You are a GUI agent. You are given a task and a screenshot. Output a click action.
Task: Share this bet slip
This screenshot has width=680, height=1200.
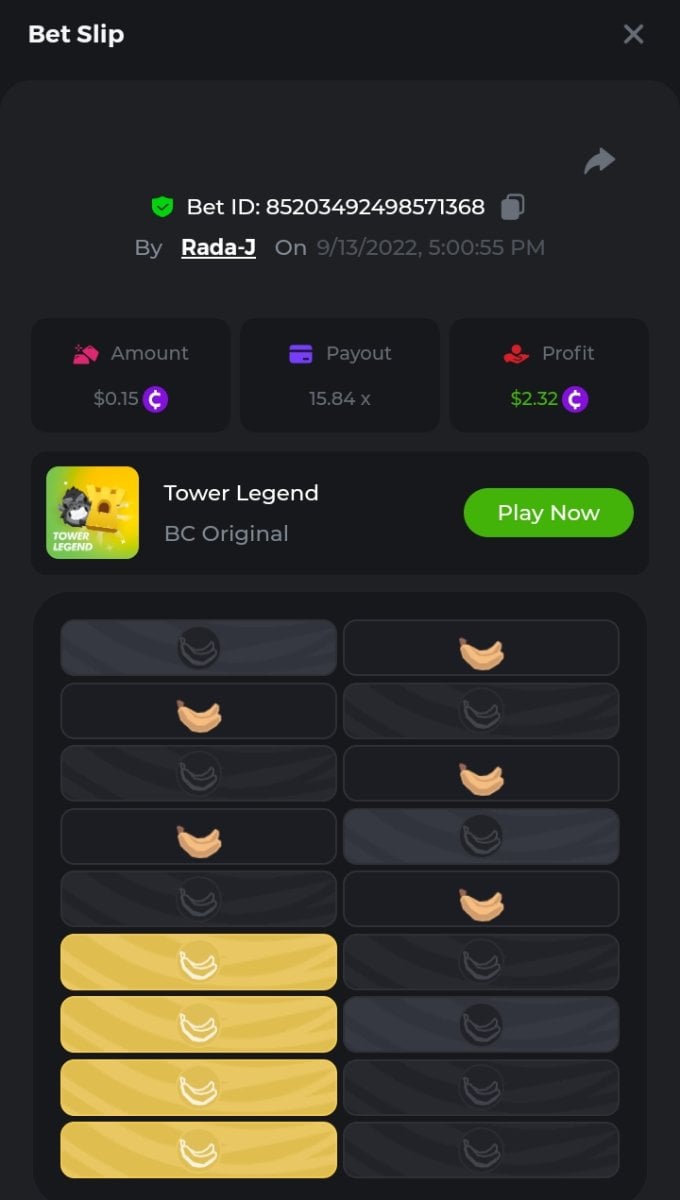click(599, 161)
